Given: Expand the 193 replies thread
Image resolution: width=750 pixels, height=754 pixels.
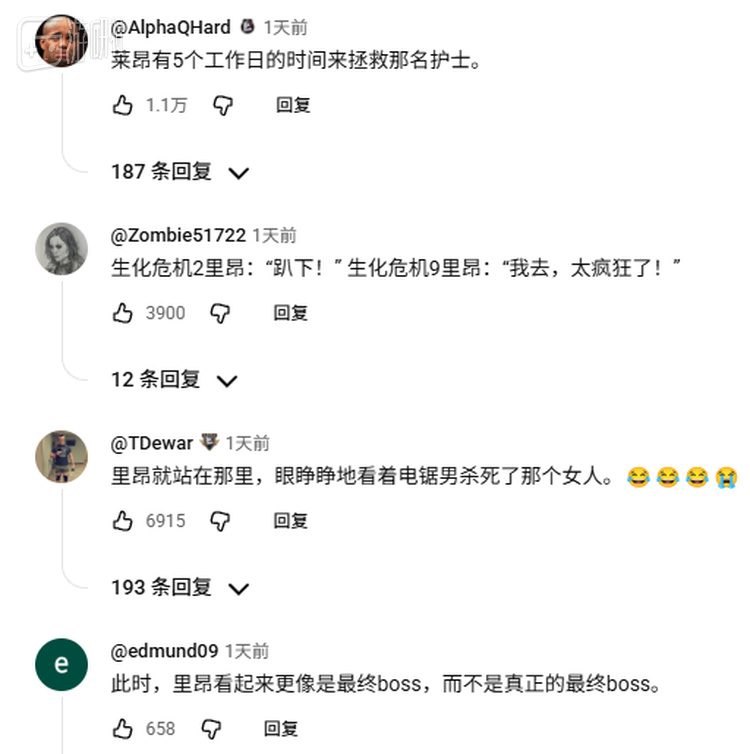Looking at the screenshot, I should [x=180, y=588].
